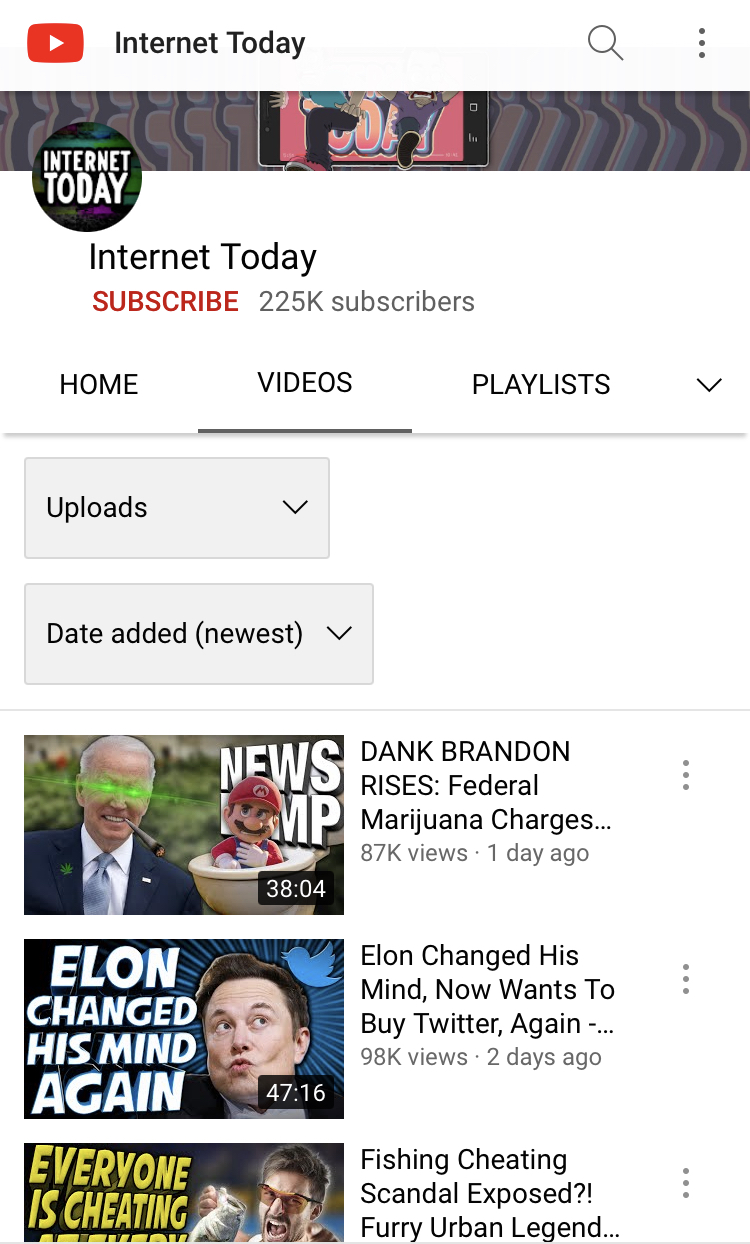Open the top-right overflow menu

point(702,43)
